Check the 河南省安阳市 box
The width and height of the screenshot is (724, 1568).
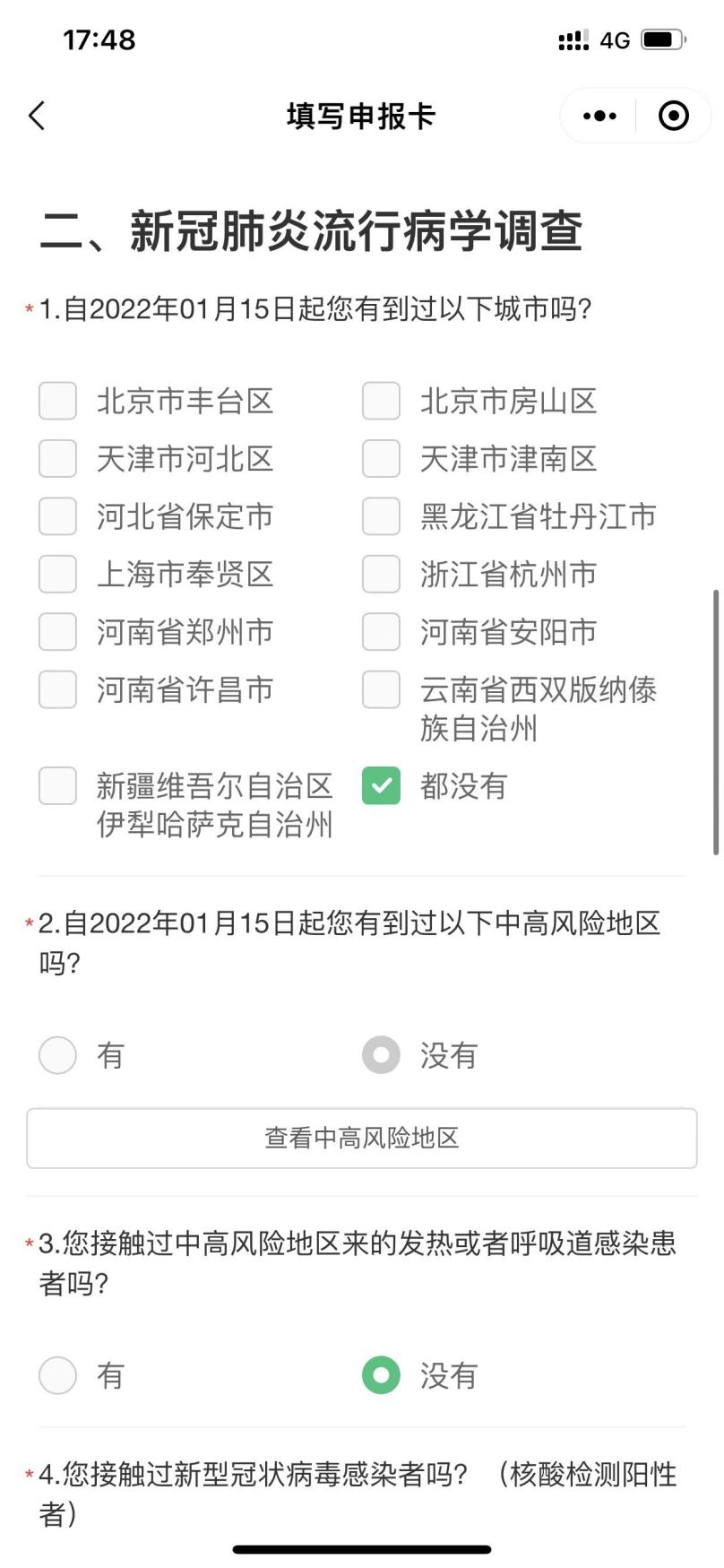(x=381, y=632)
